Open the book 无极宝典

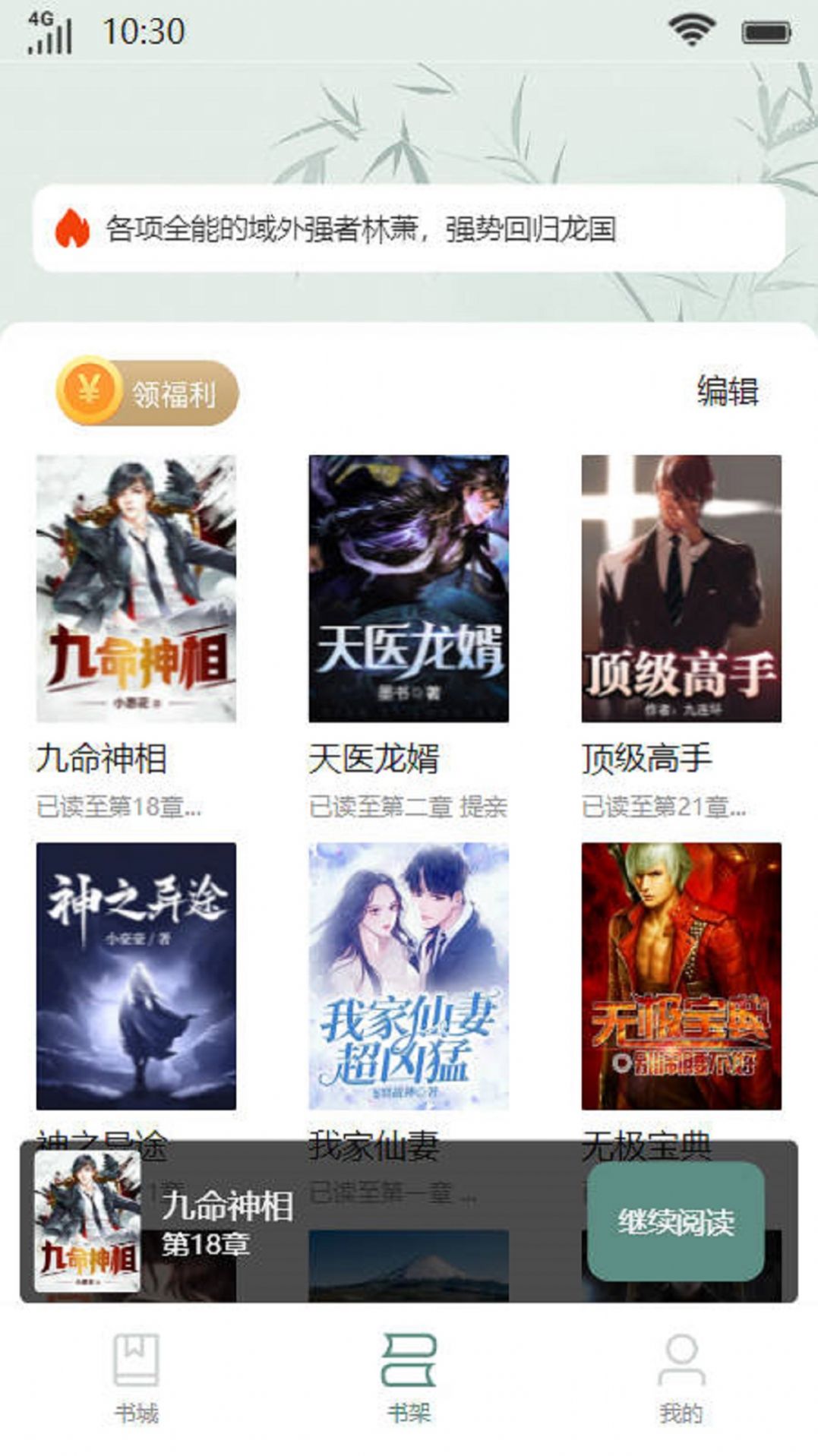click(x=681, y=976)
